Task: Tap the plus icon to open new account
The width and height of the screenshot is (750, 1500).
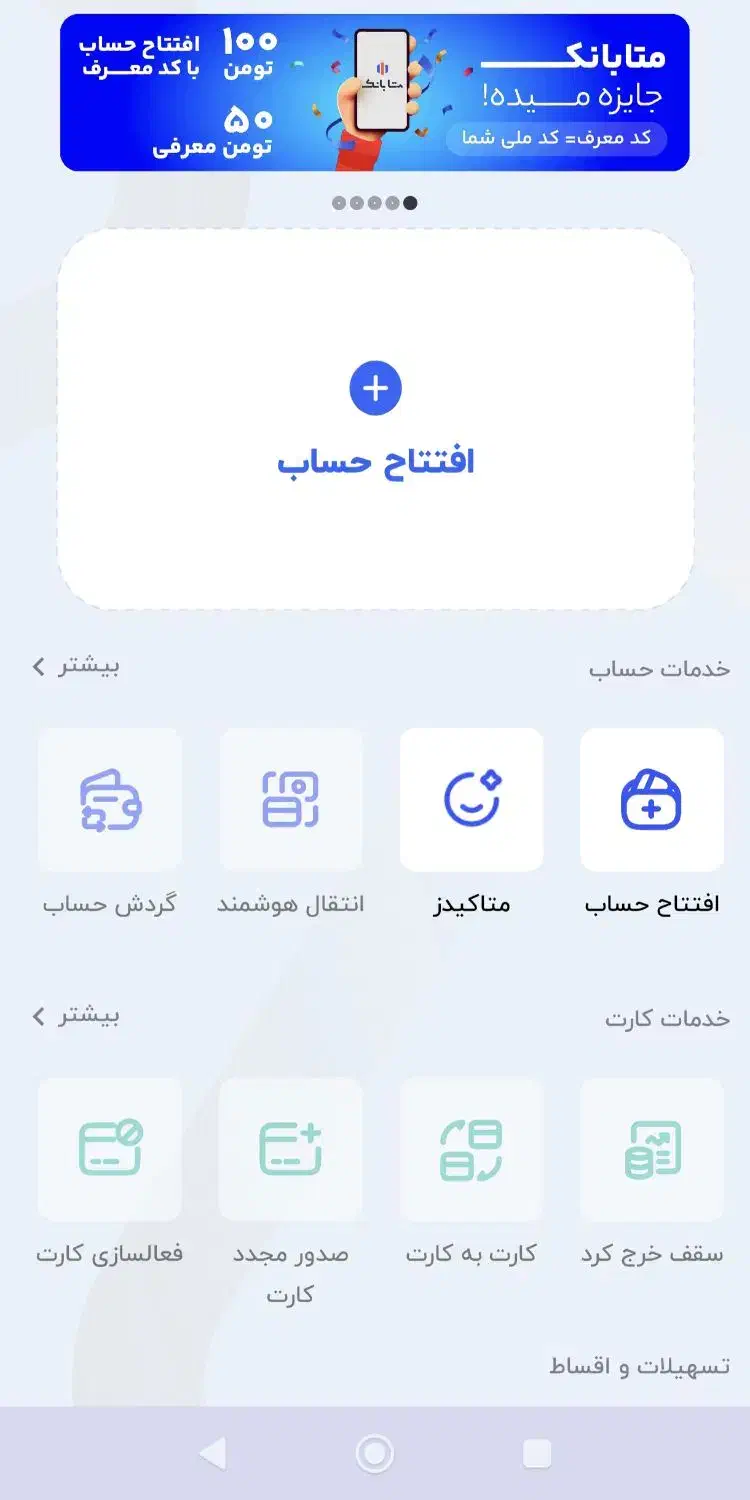Action: point(374,390)
